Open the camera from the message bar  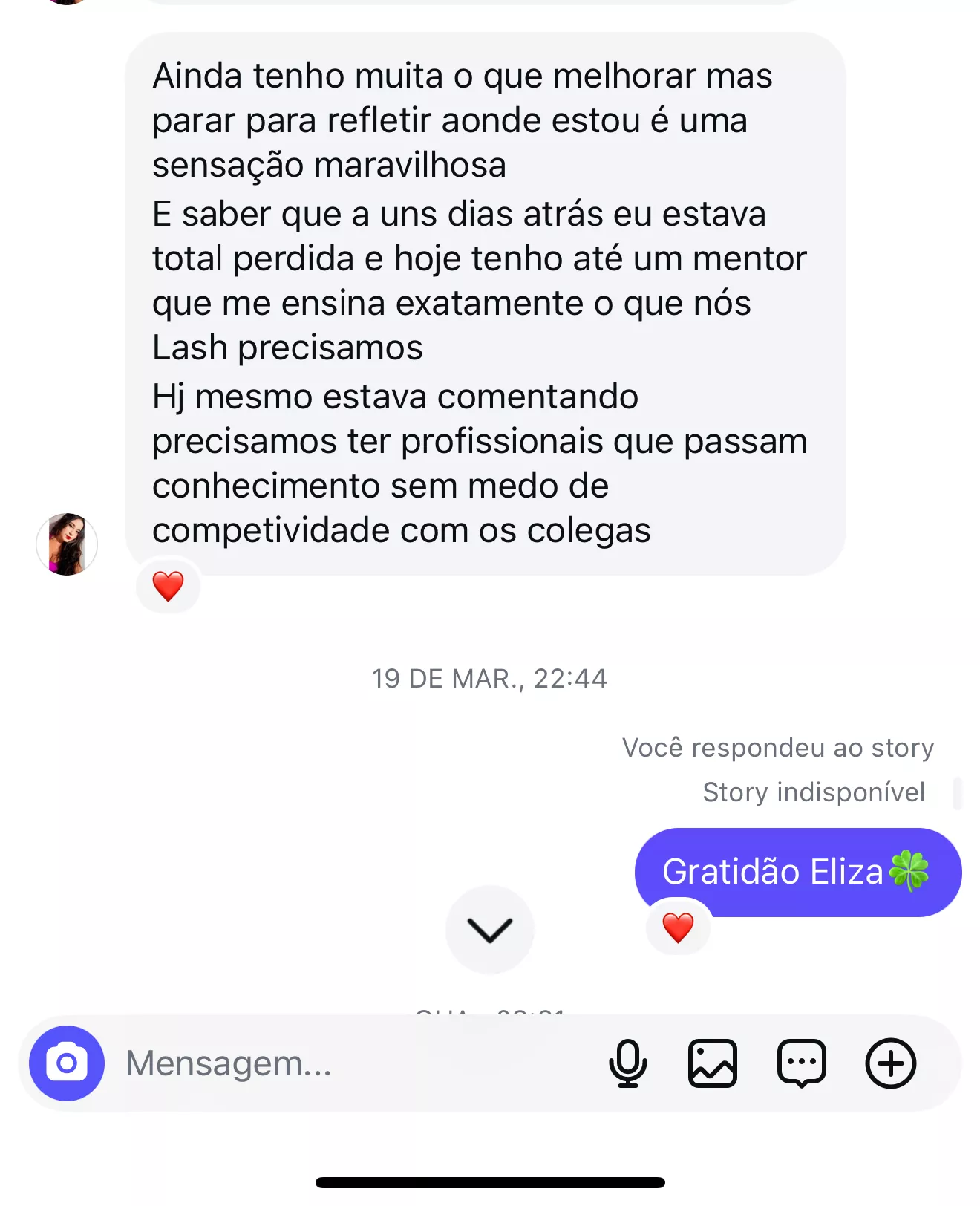tap(67, 1063)
